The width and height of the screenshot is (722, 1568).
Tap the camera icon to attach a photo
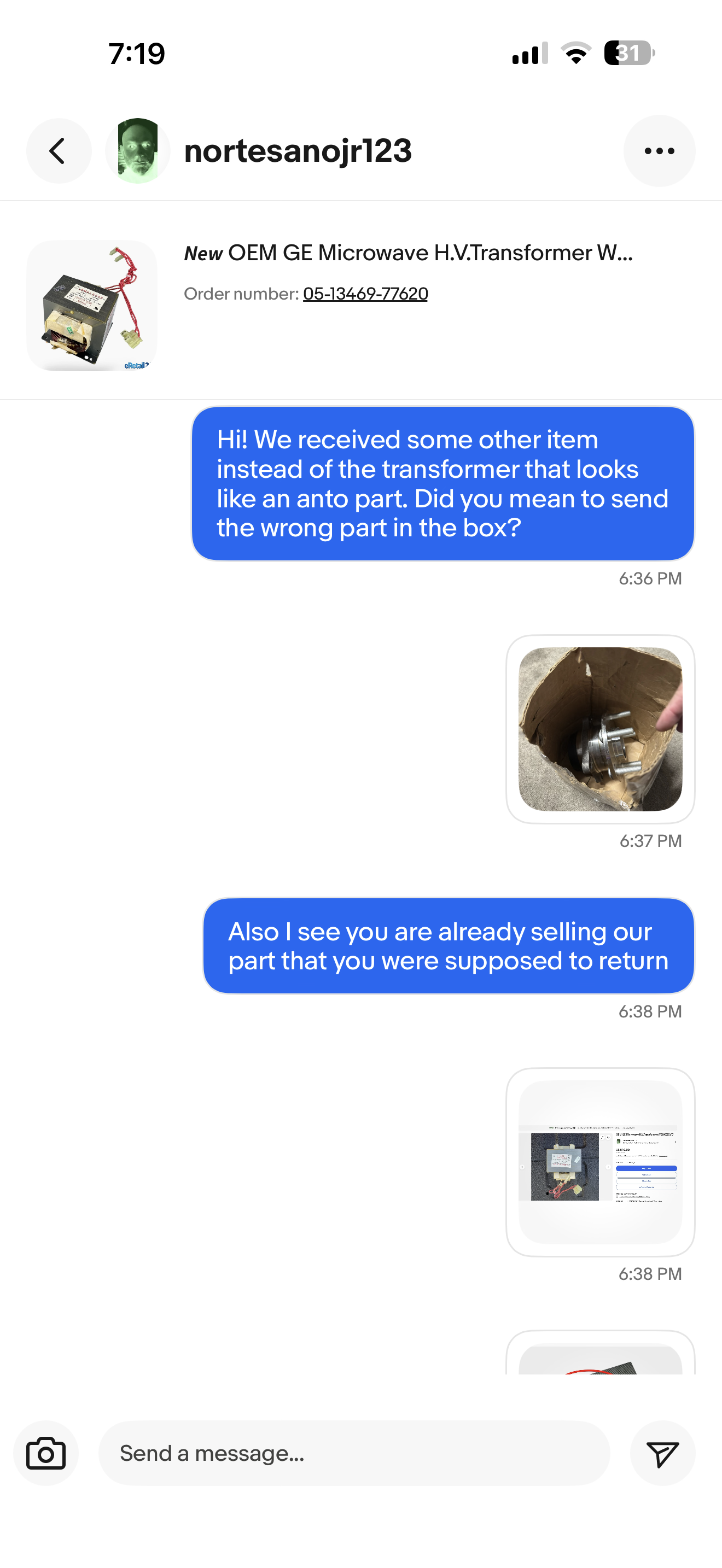tap(45, 1454)
